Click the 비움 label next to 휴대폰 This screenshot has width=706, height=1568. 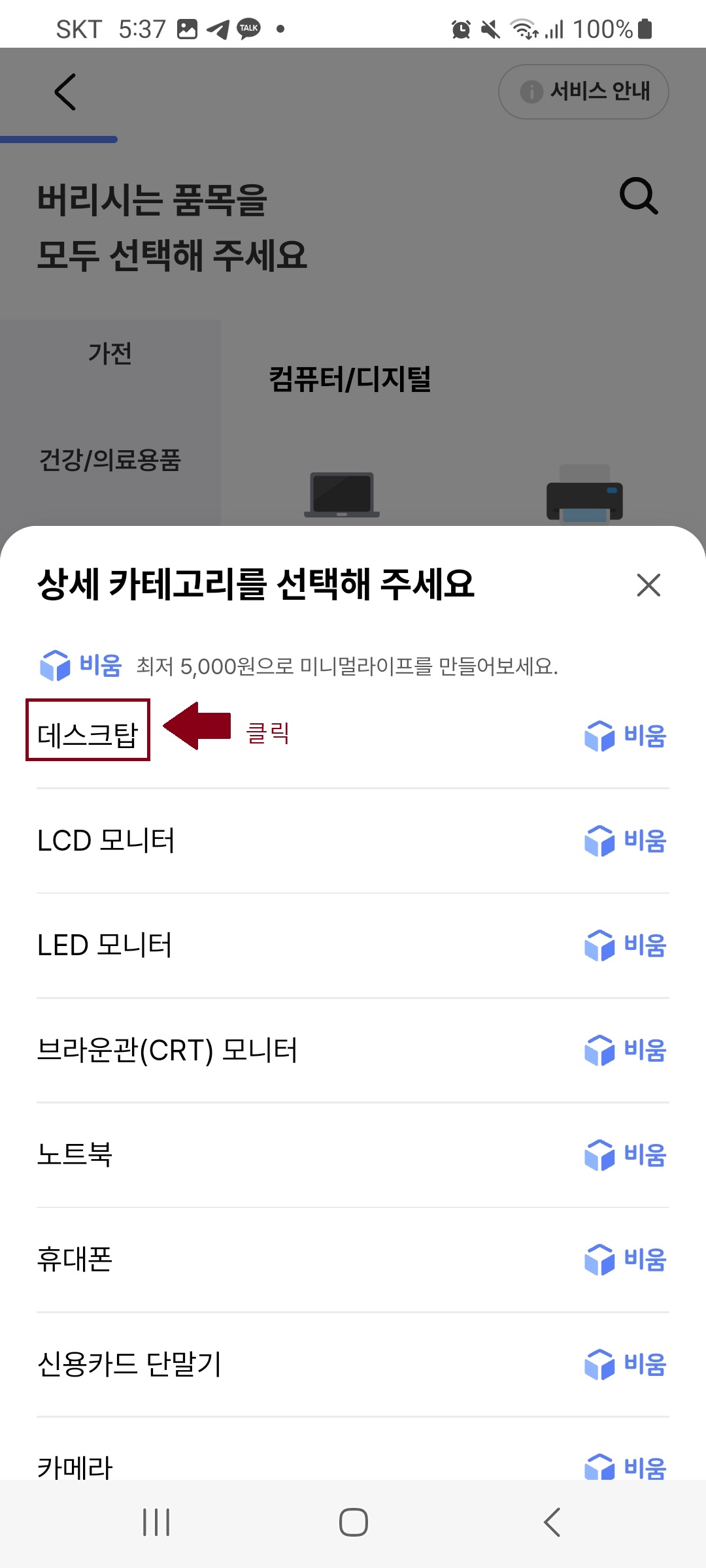[x=644, y=1261]
